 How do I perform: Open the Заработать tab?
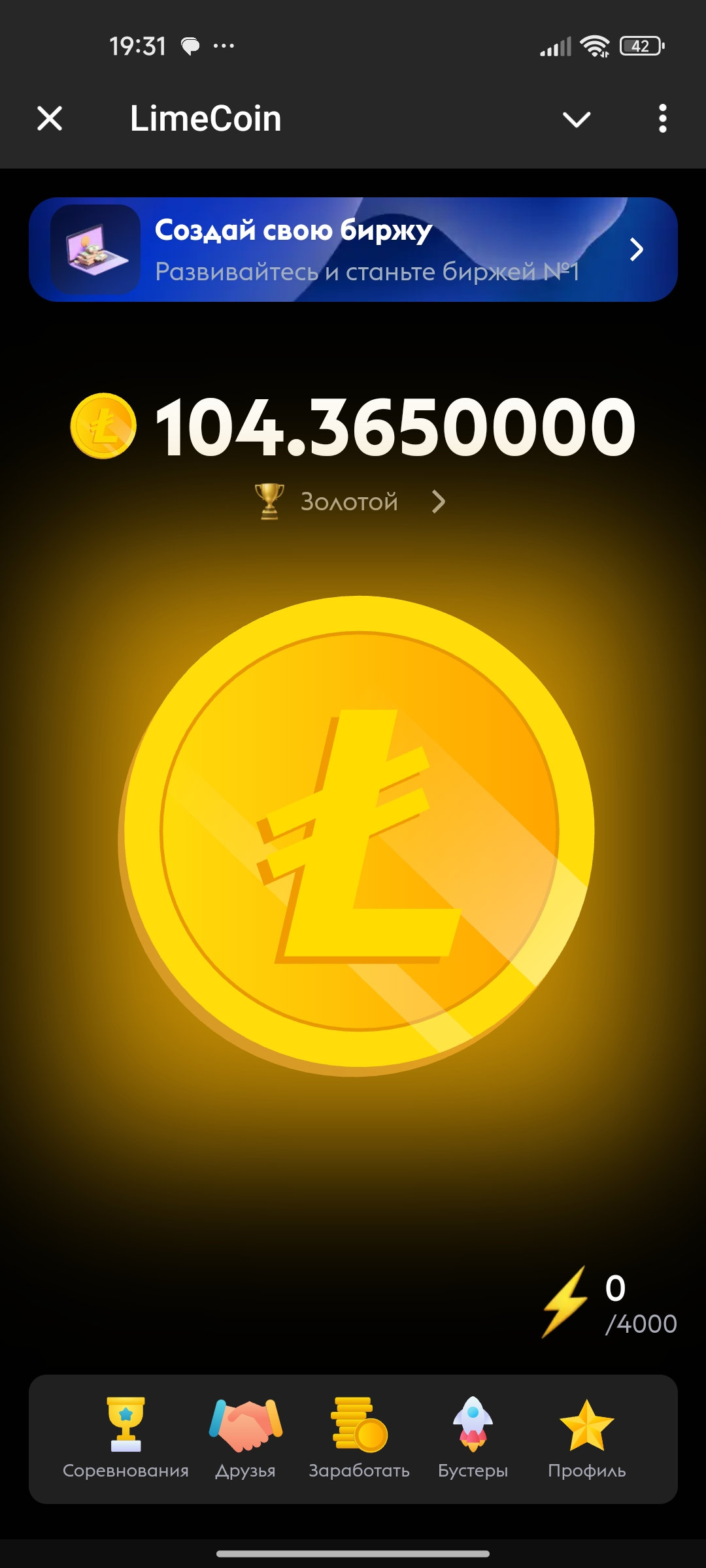tap(359, 1437)
